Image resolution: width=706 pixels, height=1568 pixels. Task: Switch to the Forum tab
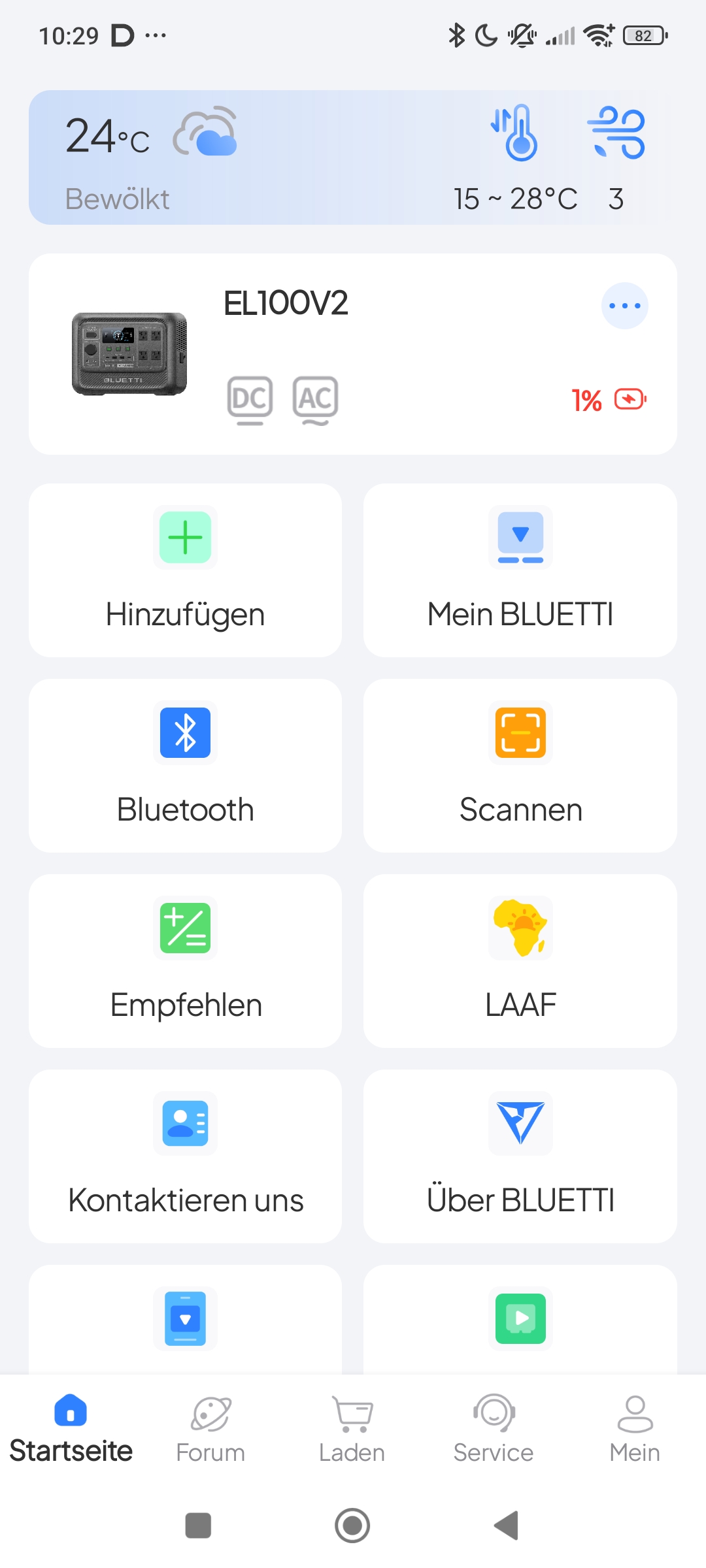tap(210, 1429)
